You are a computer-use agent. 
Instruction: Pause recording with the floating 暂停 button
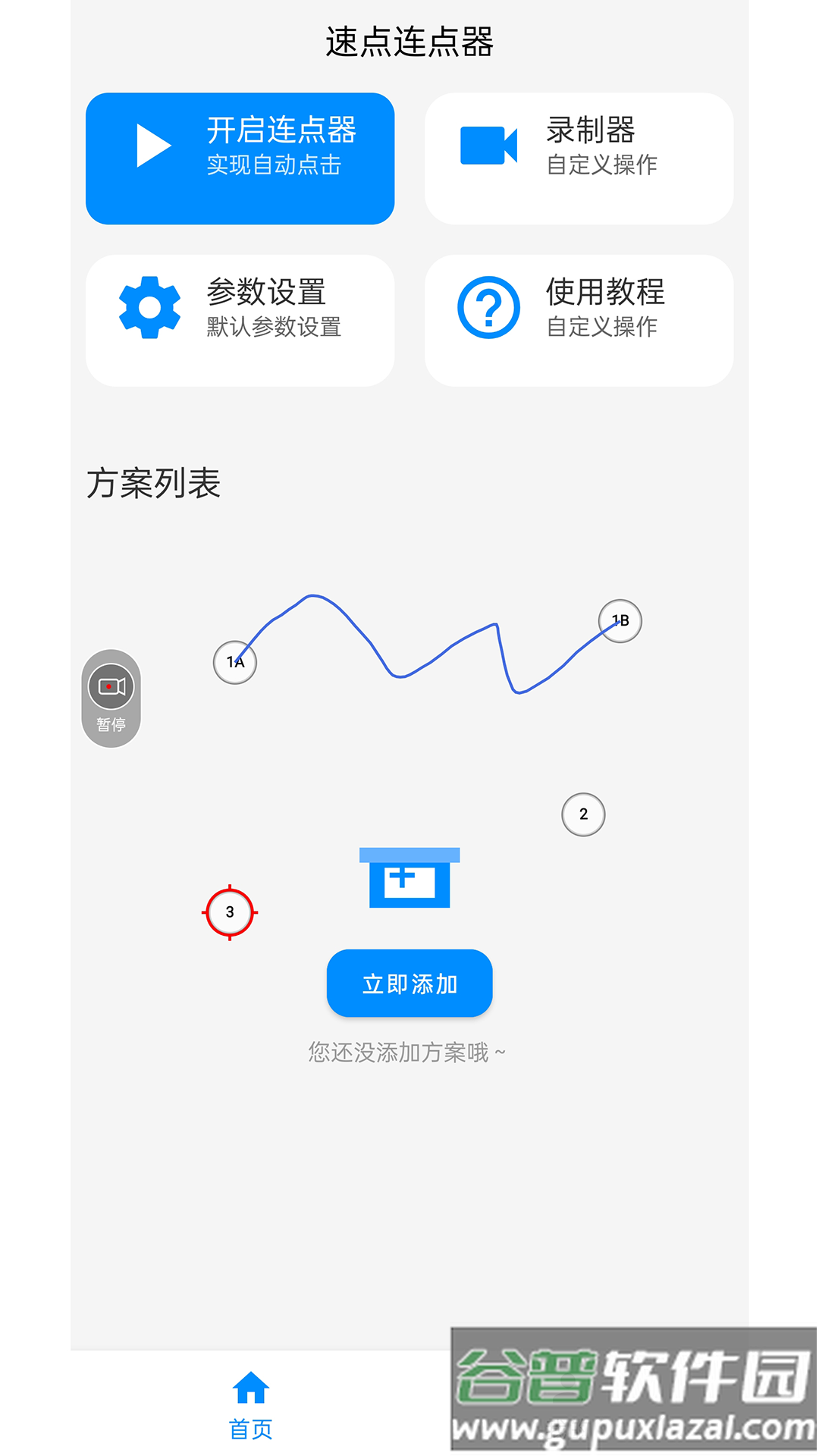(111, 698)
